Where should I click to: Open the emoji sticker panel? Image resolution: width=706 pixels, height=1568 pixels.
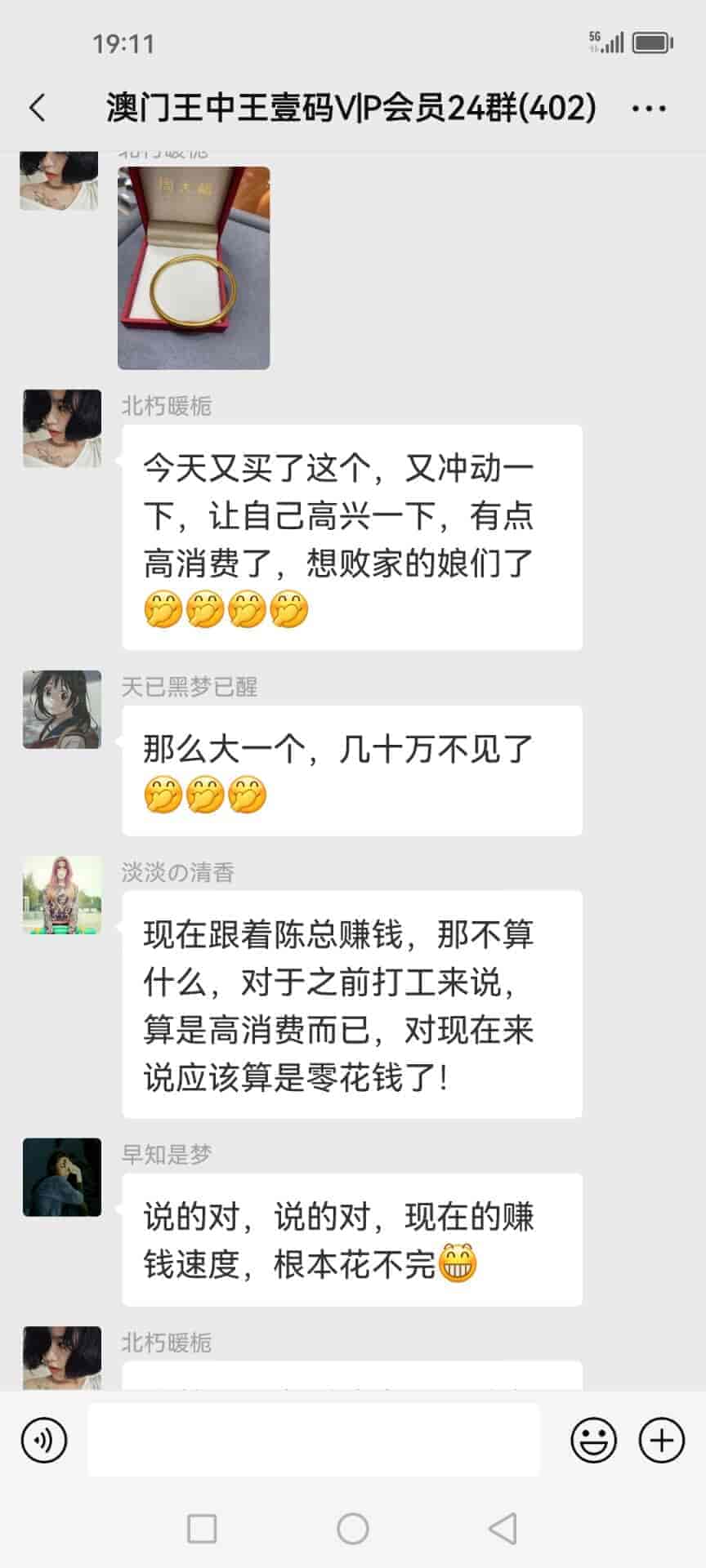click(593, 1441)
